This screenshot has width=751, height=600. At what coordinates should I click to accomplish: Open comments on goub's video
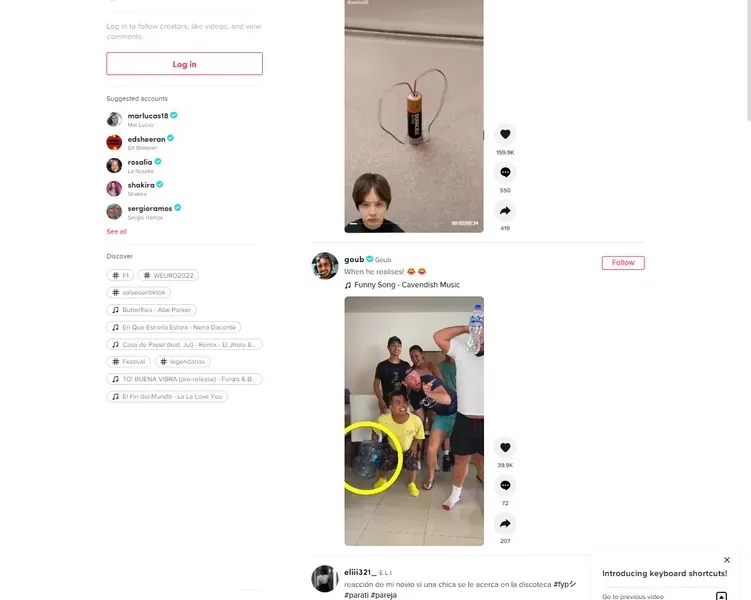(505, 486)
